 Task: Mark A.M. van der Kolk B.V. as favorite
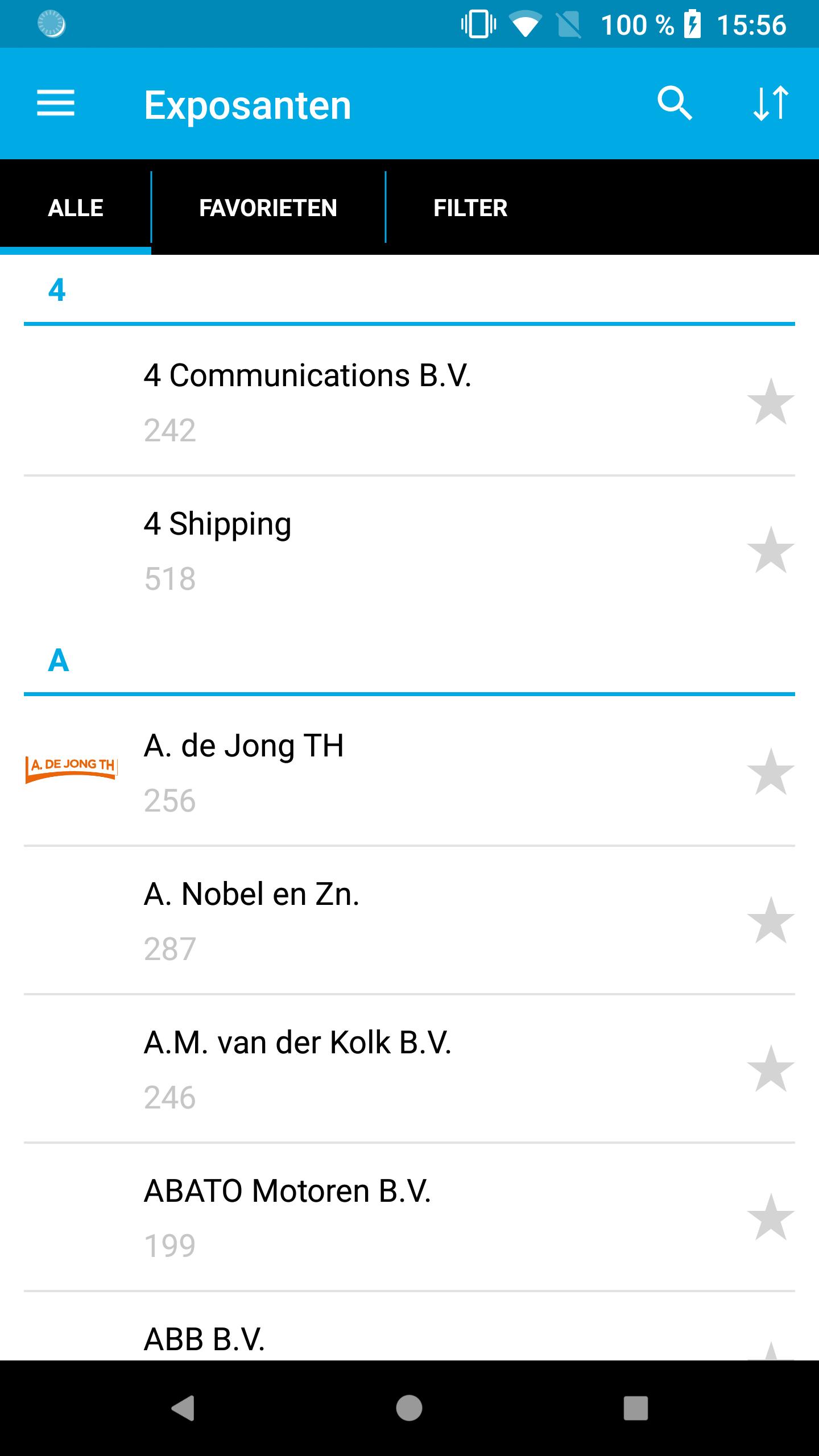click(x=771, y=1069)
